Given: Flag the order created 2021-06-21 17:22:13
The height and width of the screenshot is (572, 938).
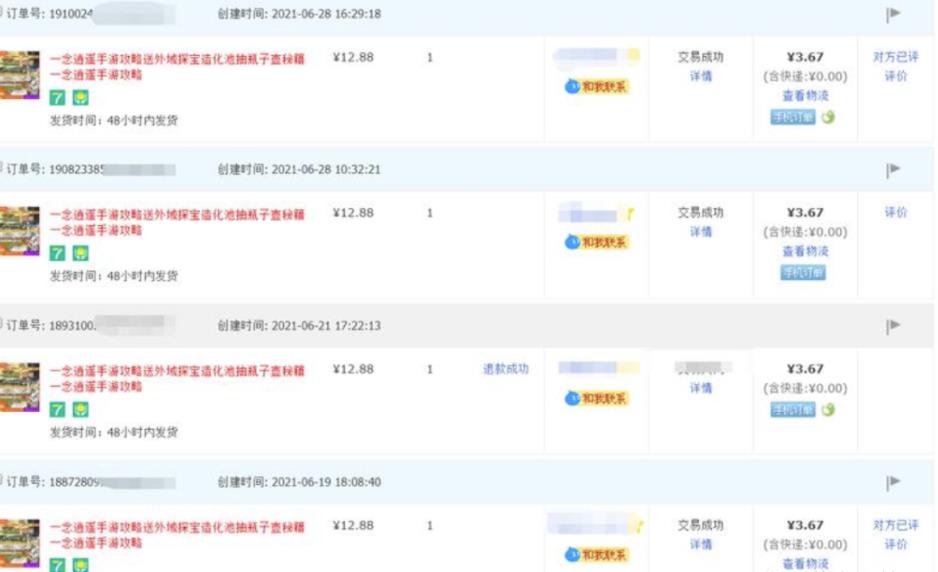Looking at the screenshot, I should pyautogui.click(x=893, y=326).
